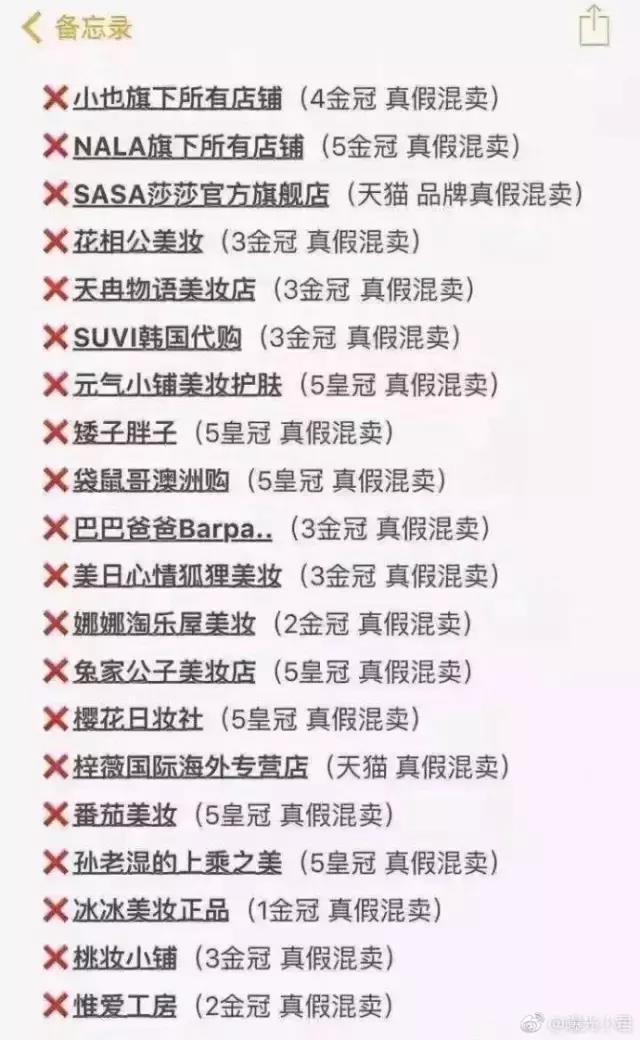Open the share icon for this note

(x=594, y=26)
